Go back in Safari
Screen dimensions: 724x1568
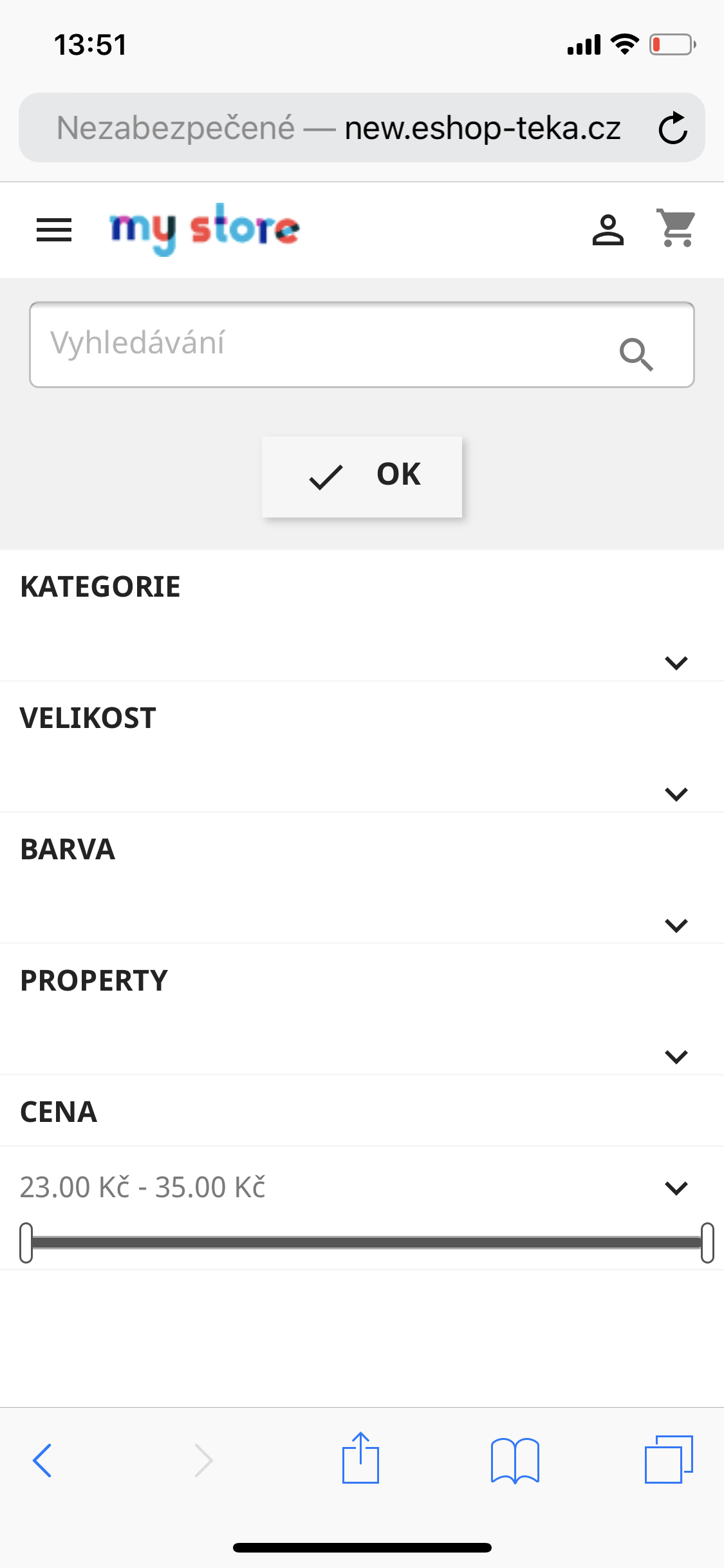pyautogui.click(x=42, y=1460)
